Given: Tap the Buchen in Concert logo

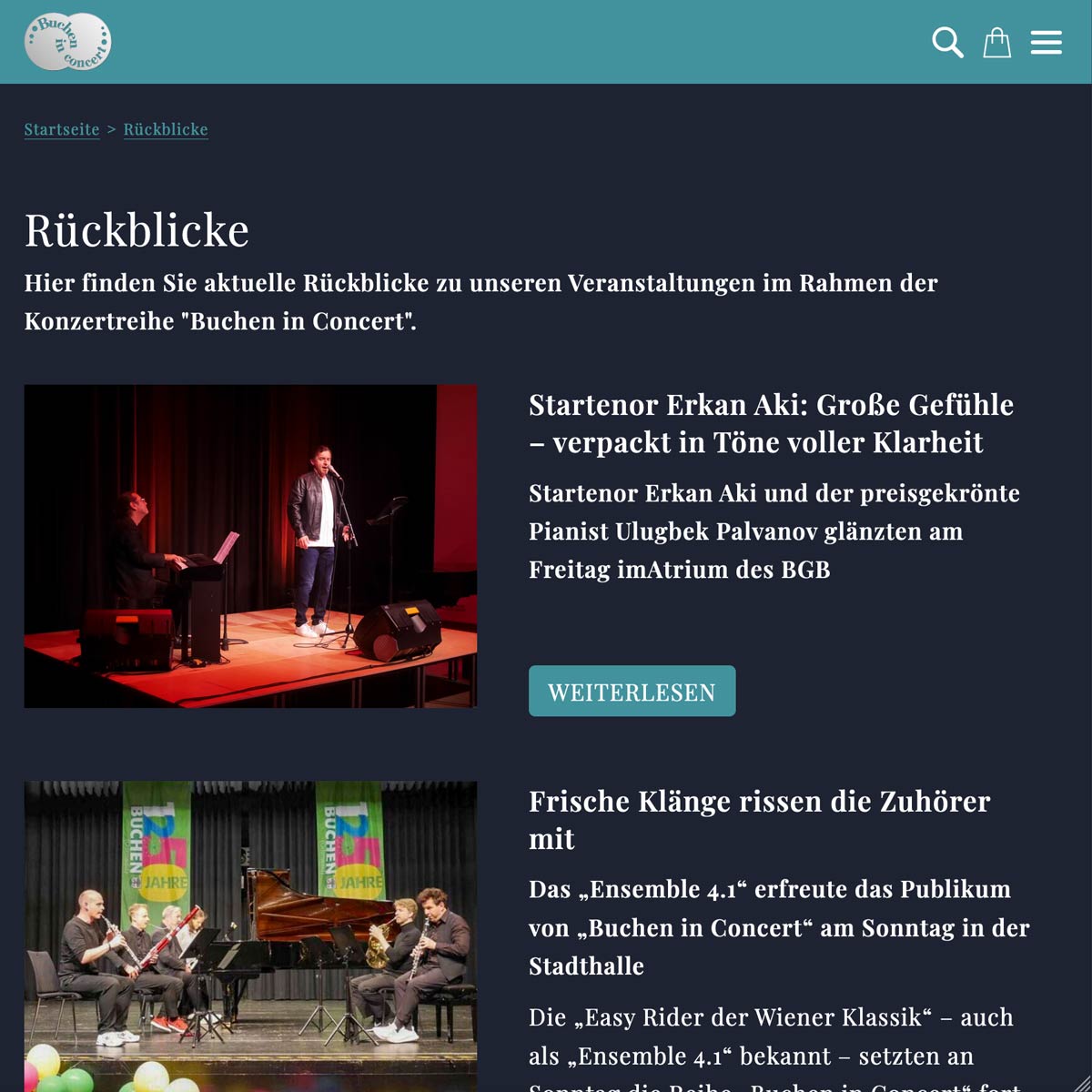Looking at the screenshot, I should 67,42.
